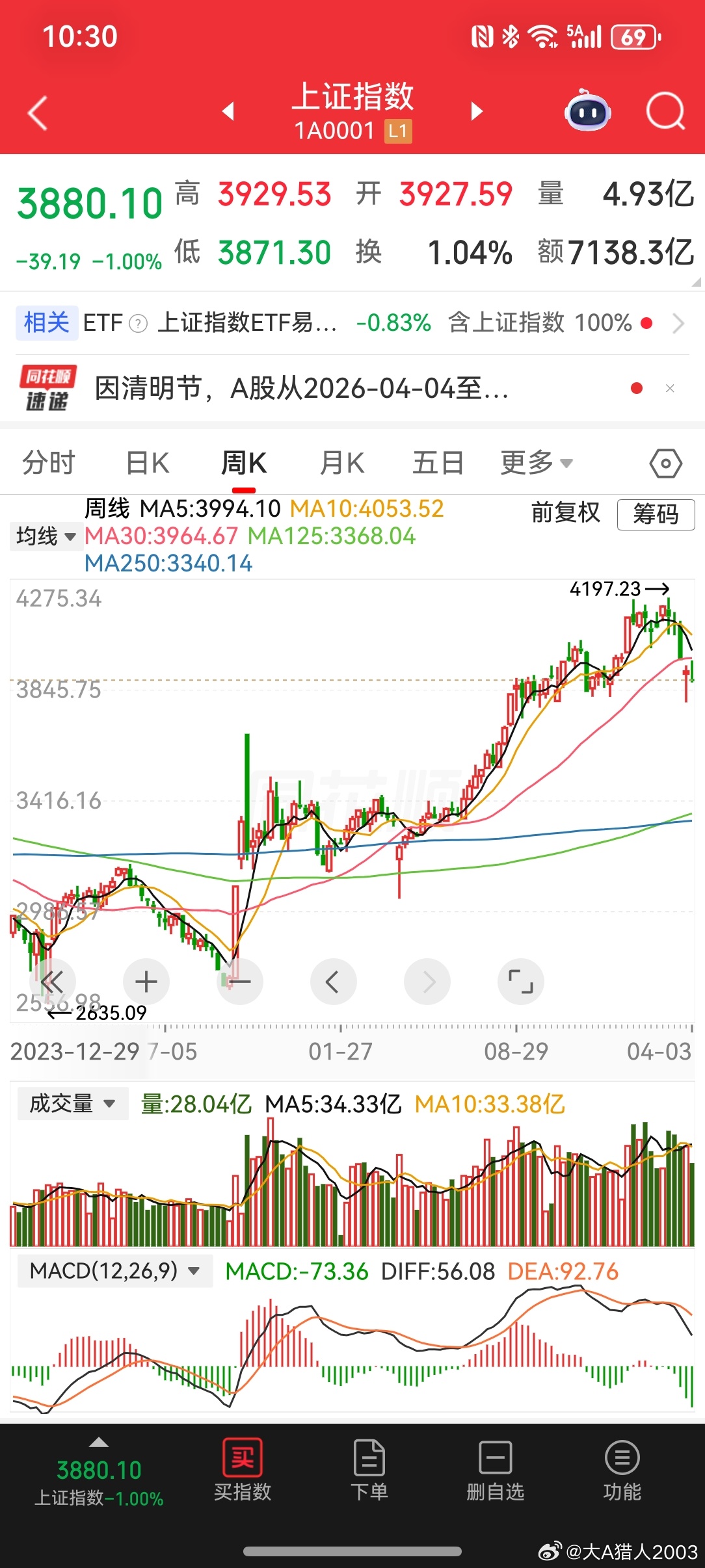705x1568 pixels.
Task: Dismiss the 清明节 notice with the X
Action: pos(671,389)
